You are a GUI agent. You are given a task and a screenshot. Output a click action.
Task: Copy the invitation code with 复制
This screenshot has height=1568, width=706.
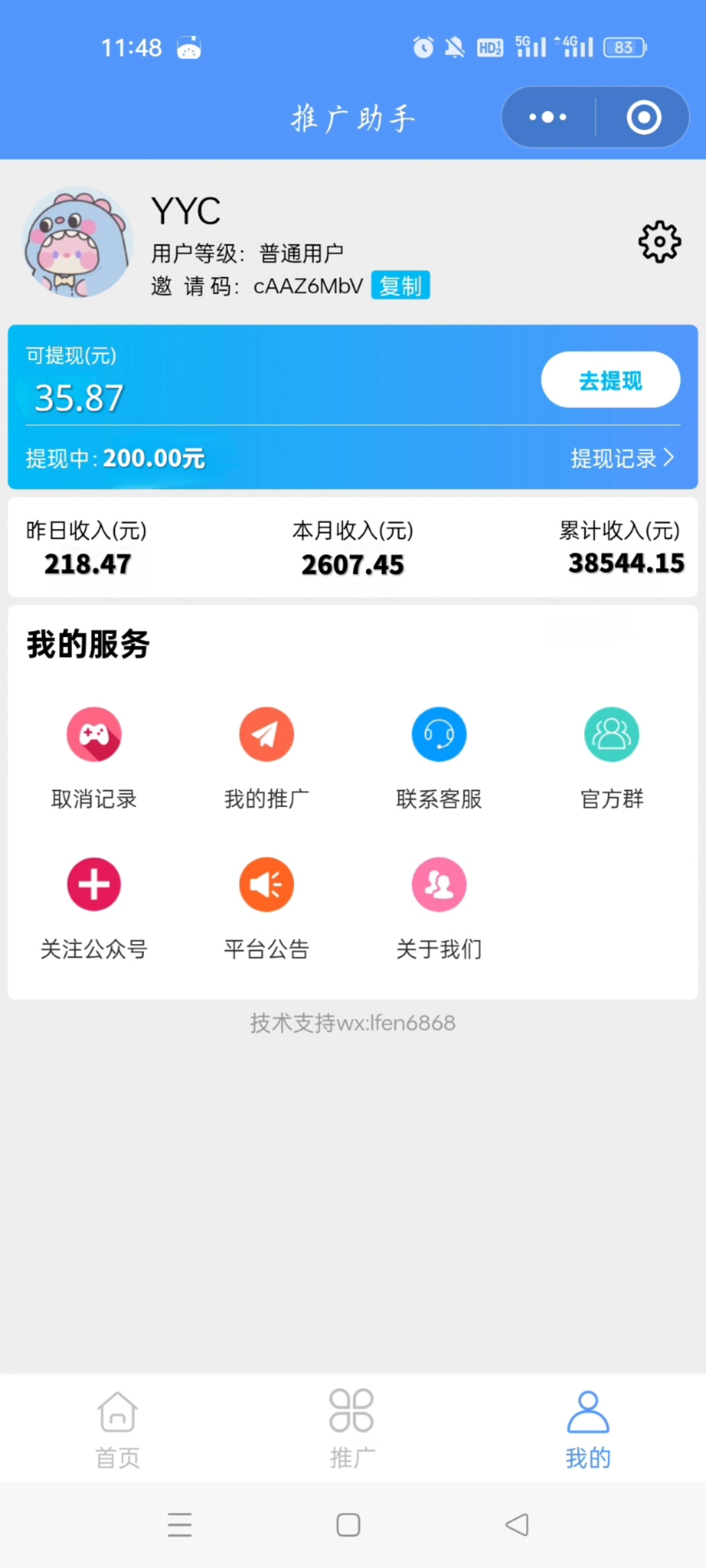tap(400, 286)
